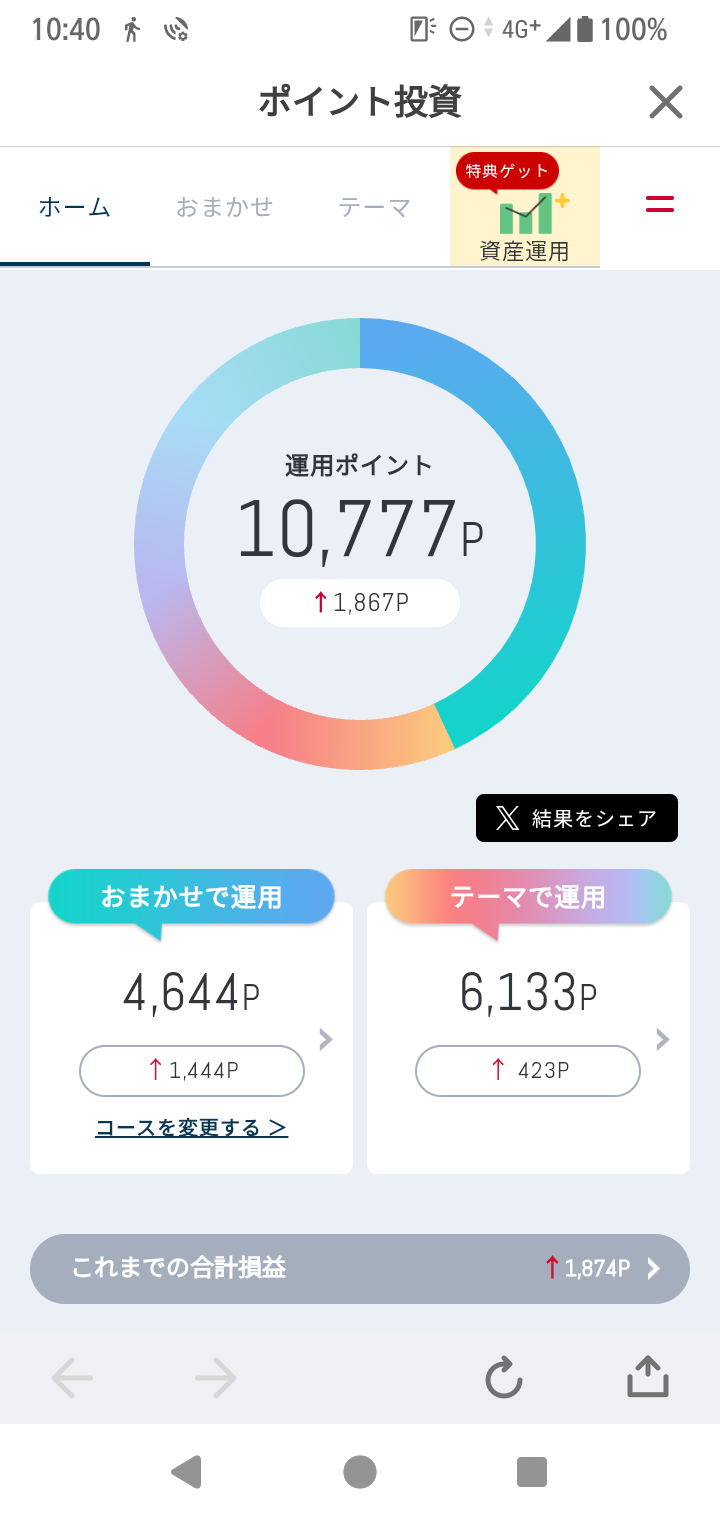Close the ポイント投資 page

(665, 102)
